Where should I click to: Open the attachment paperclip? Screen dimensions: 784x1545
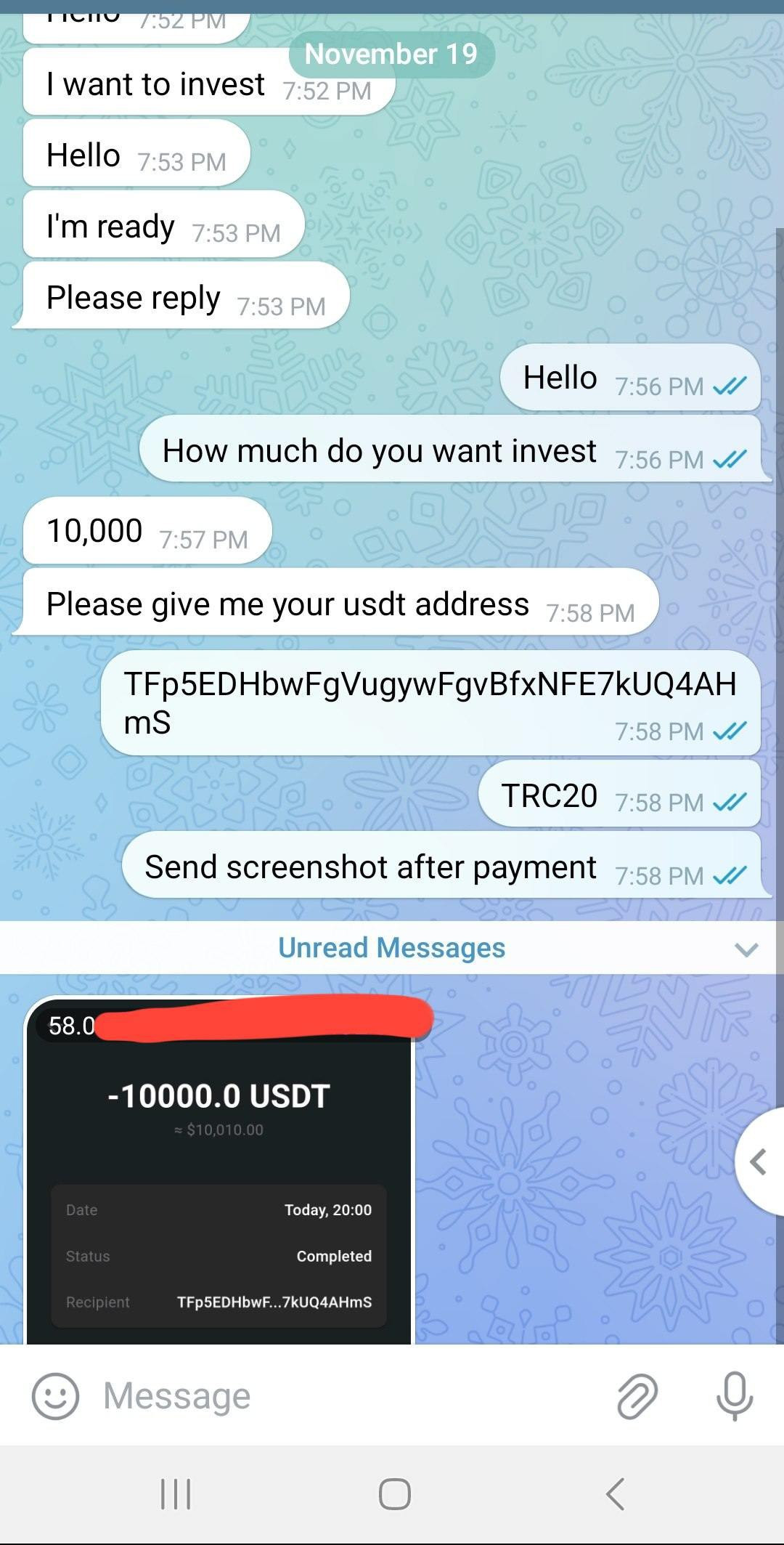[637, 1396]
